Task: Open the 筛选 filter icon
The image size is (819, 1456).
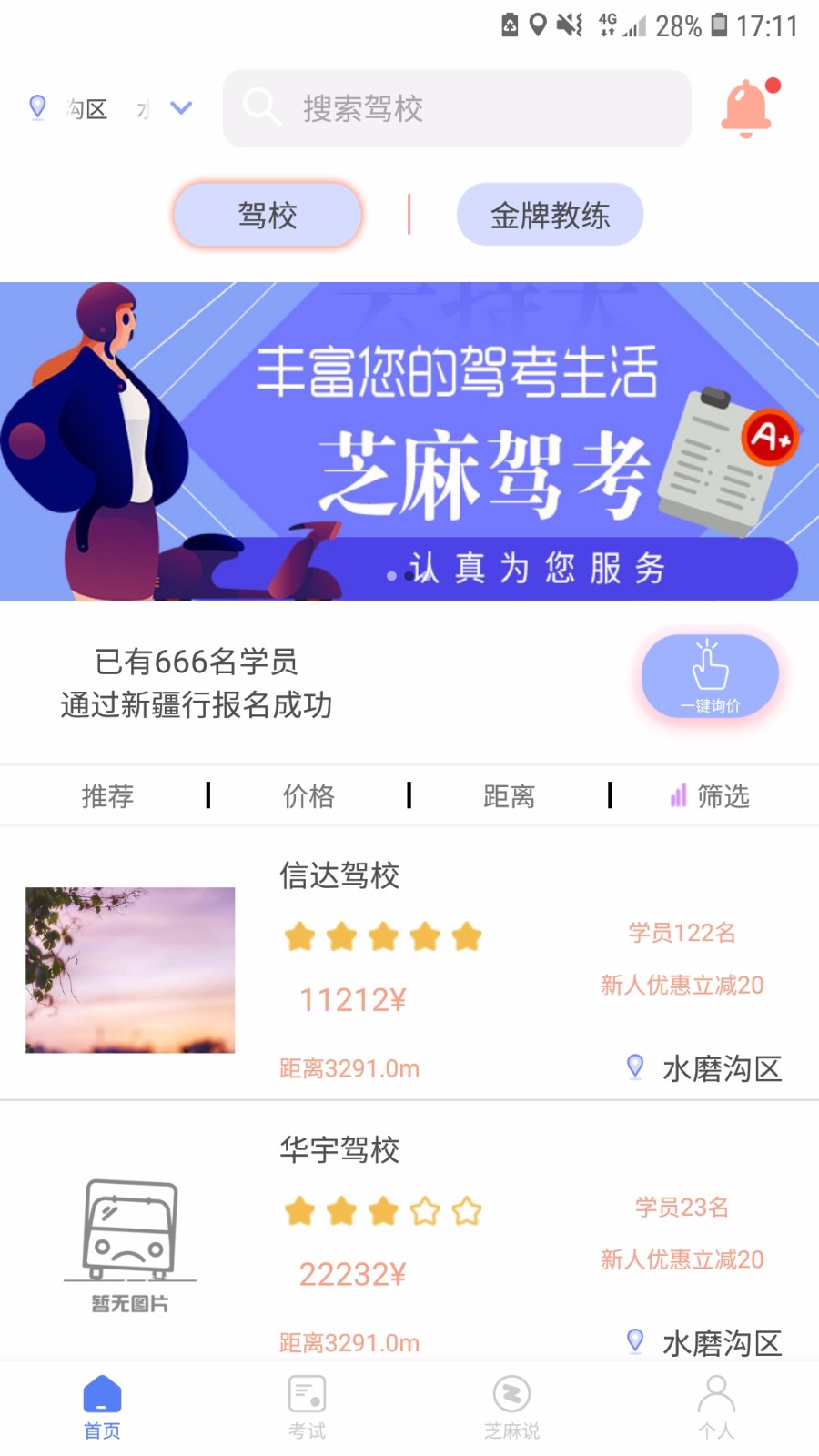Action: click(x=676, y=796)
